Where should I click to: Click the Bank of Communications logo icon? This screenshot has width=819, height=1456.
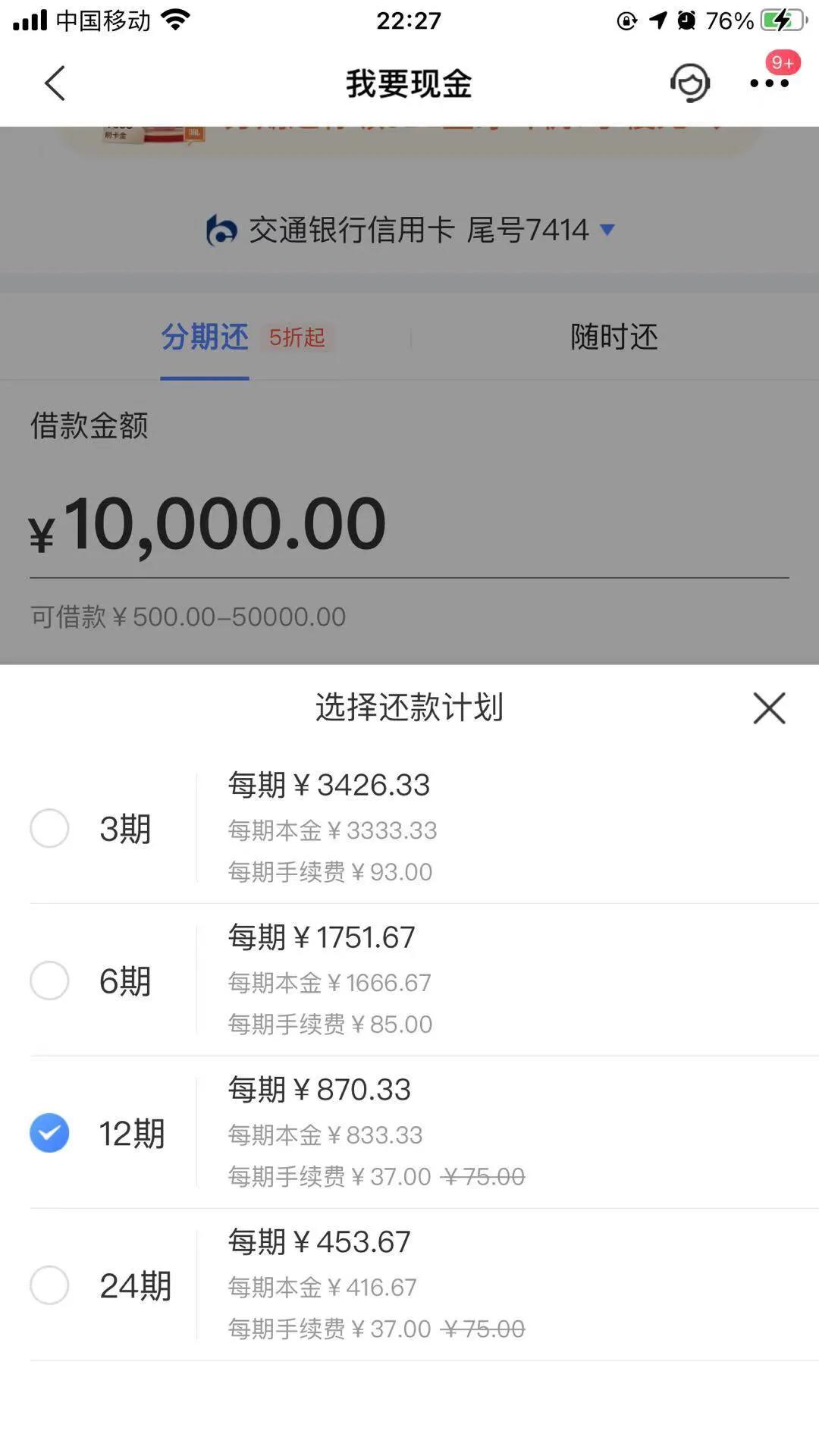tap(221, 229)
